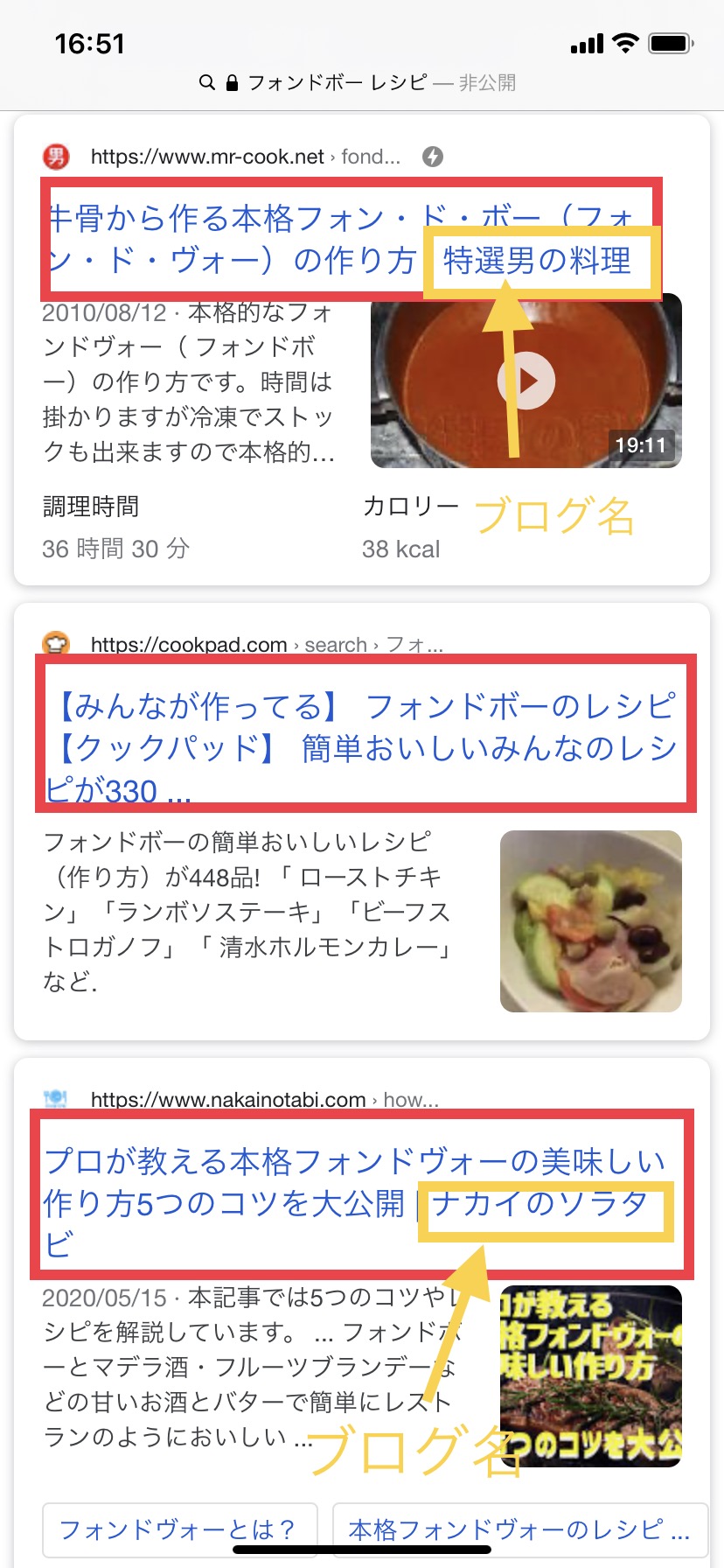This screenshot has height=1568, width=724.
Task: Open the salad thumbnail in the Cookpad result
Action: 590,920
